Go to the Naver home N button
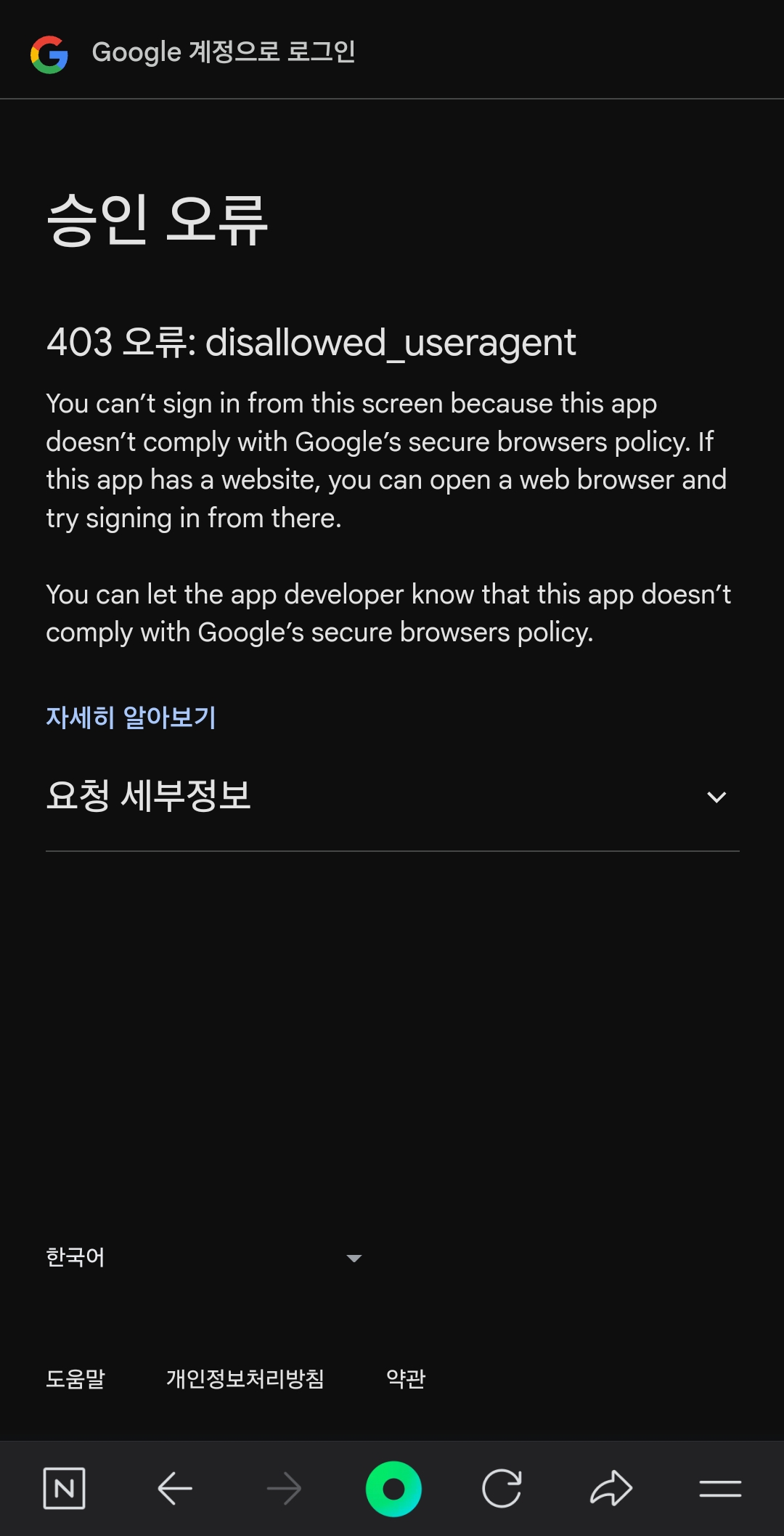The height and width of the screenshot is (1536, 784). point(65,1489)
